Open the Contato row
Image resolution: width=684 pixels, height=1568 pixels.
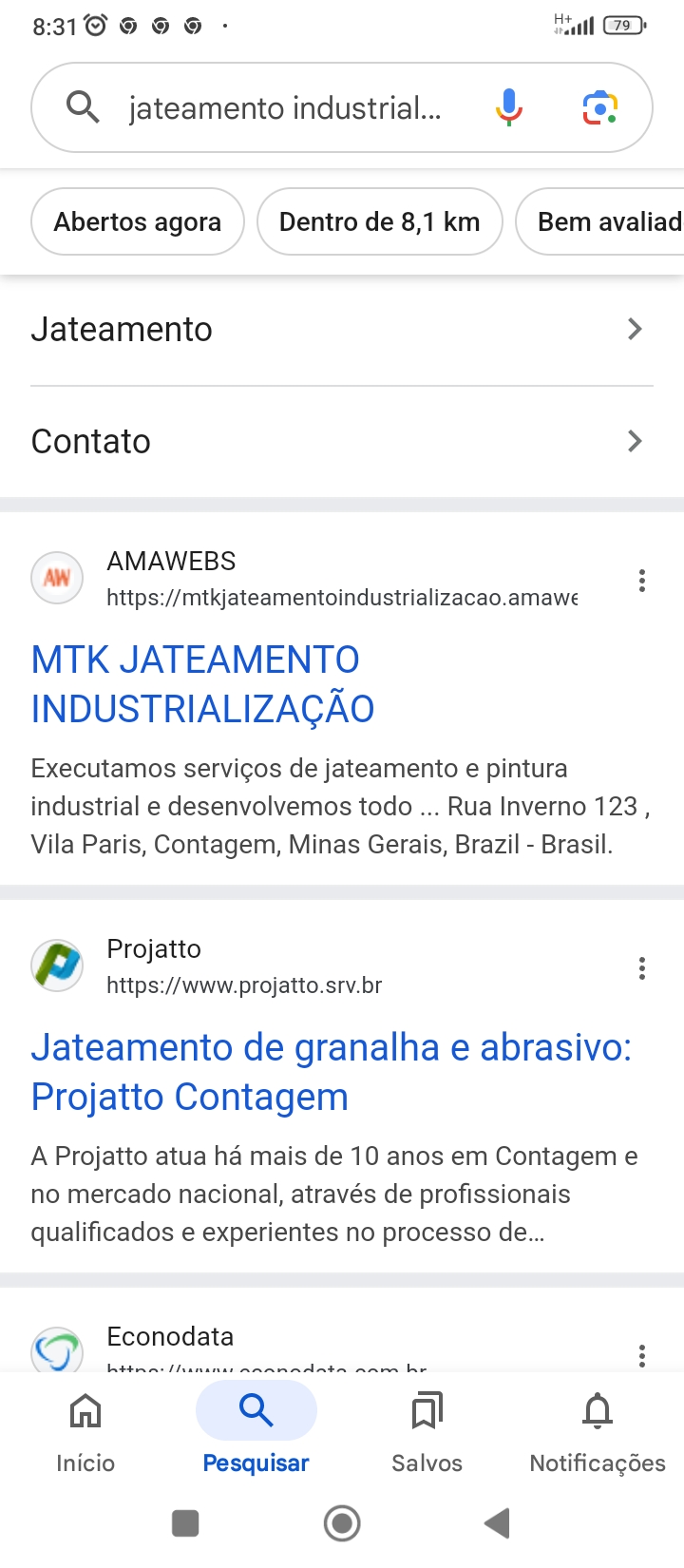[x=342, y=441]
